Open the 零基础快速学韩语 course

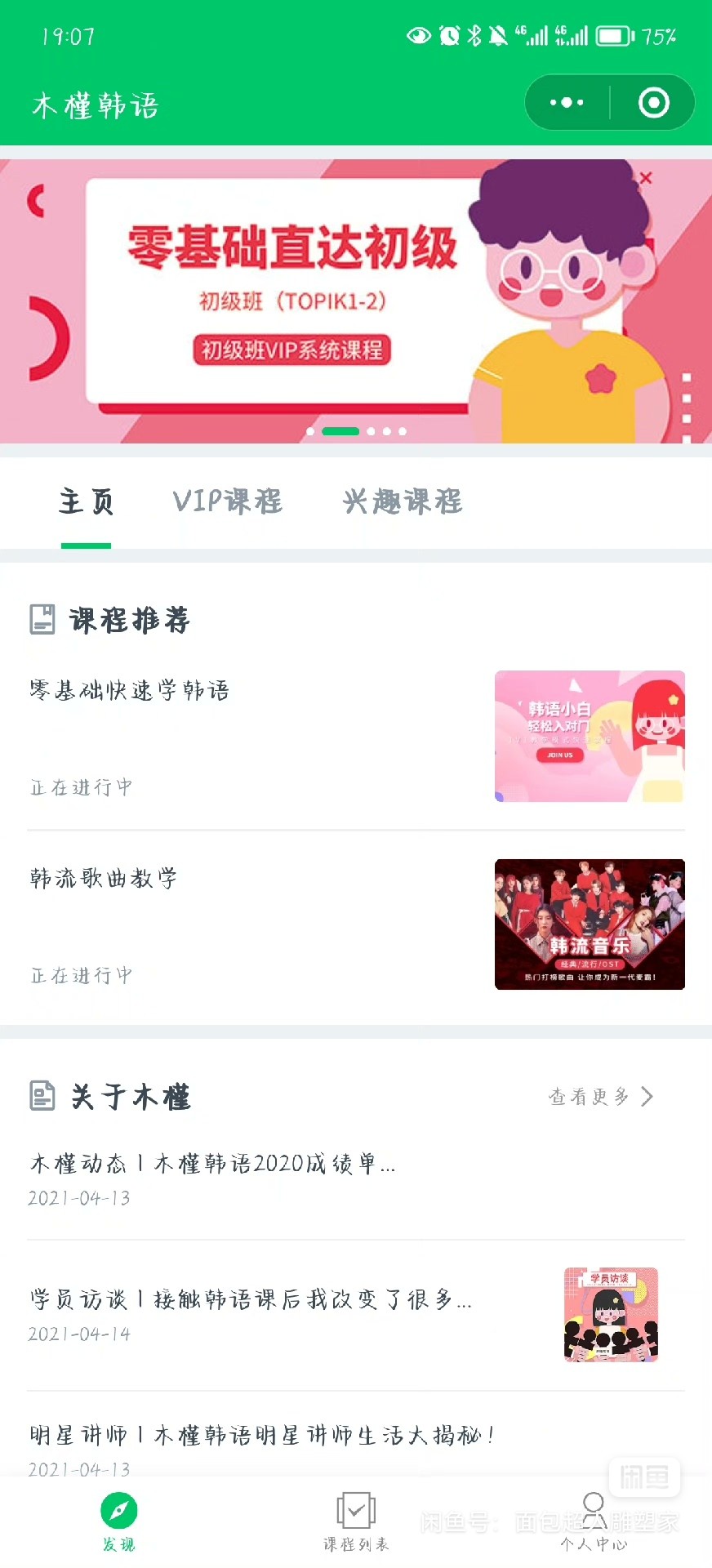pyautogui.click(x=128, y=690)
